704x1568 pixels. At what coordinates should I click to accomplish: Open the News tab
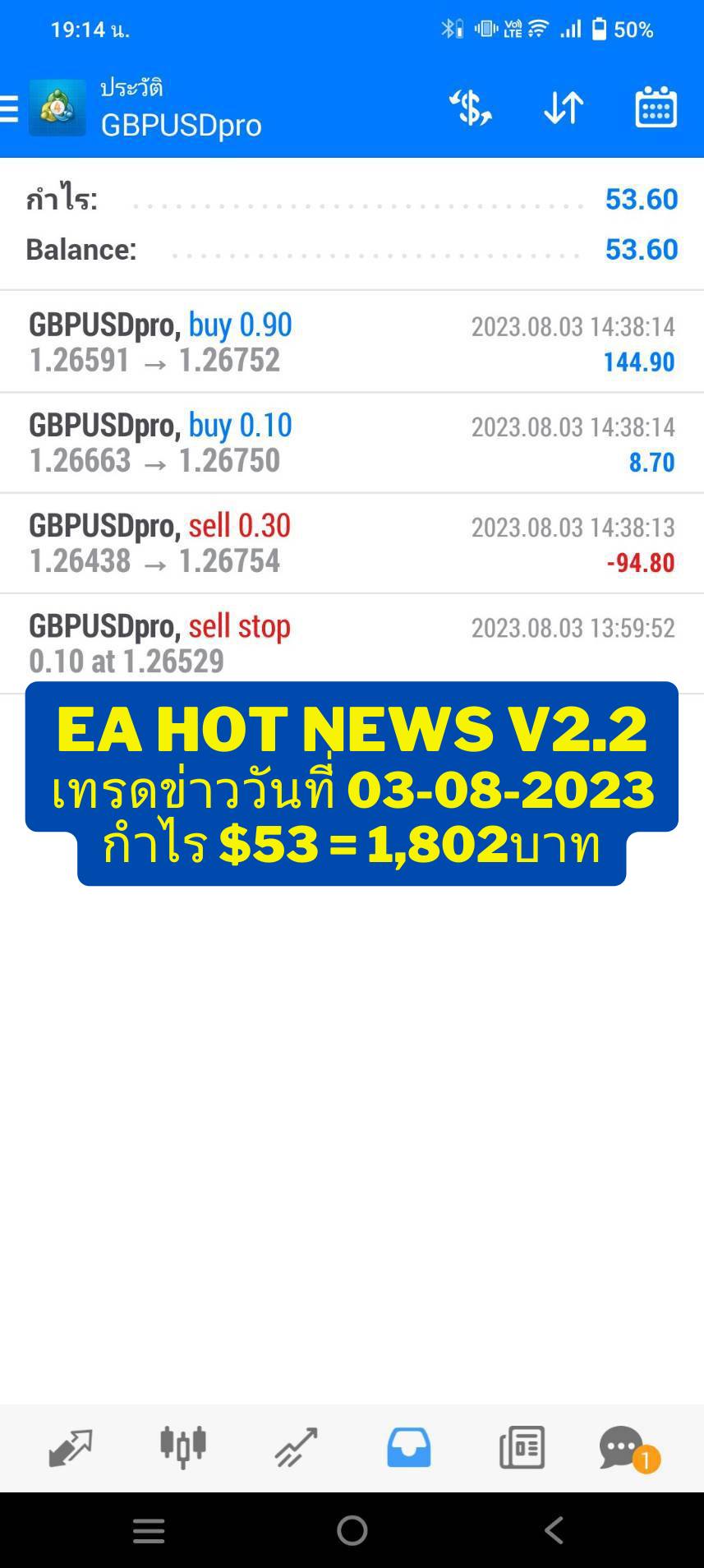tap(522, 1447)
